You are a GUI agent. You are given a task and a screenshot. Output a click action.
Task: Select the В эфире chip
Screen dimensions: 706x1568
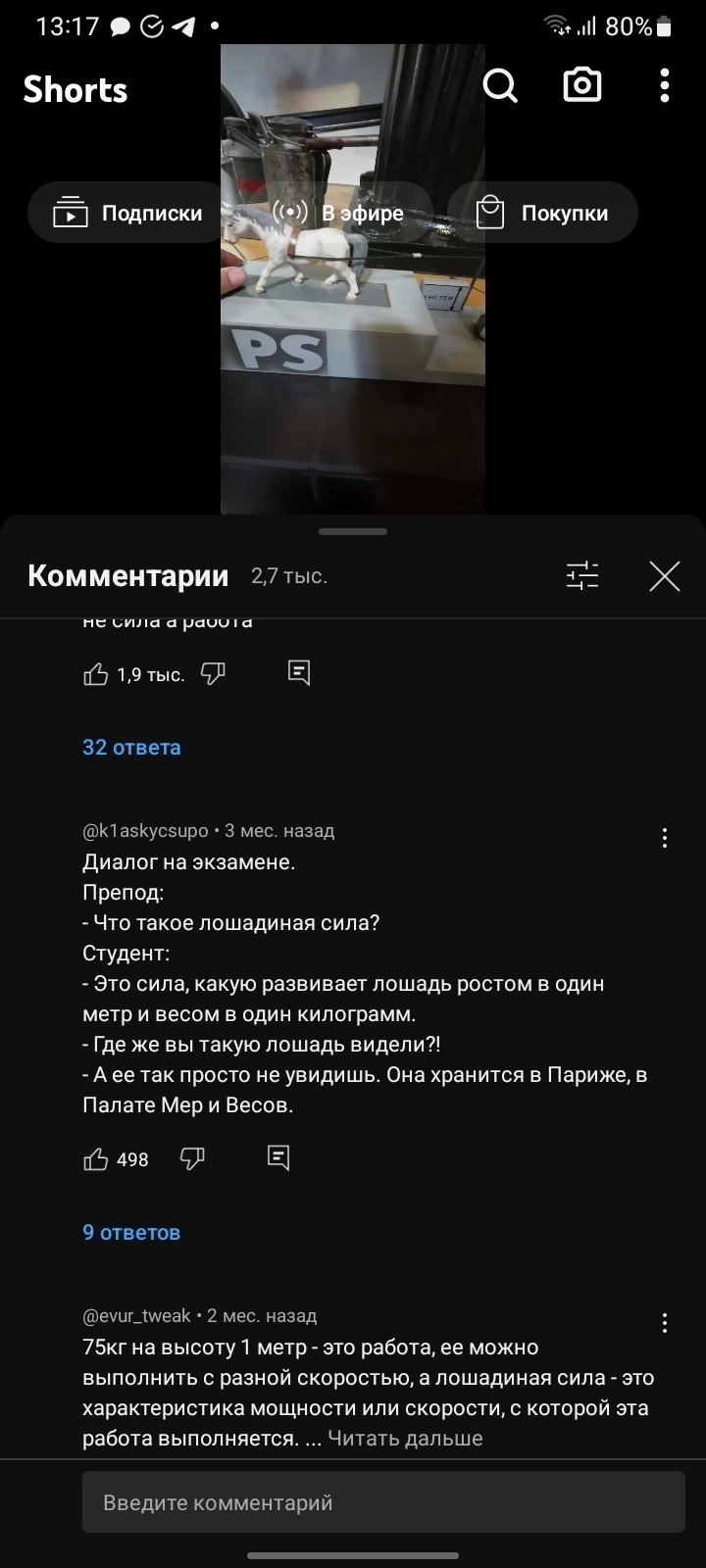pos(338,213)
